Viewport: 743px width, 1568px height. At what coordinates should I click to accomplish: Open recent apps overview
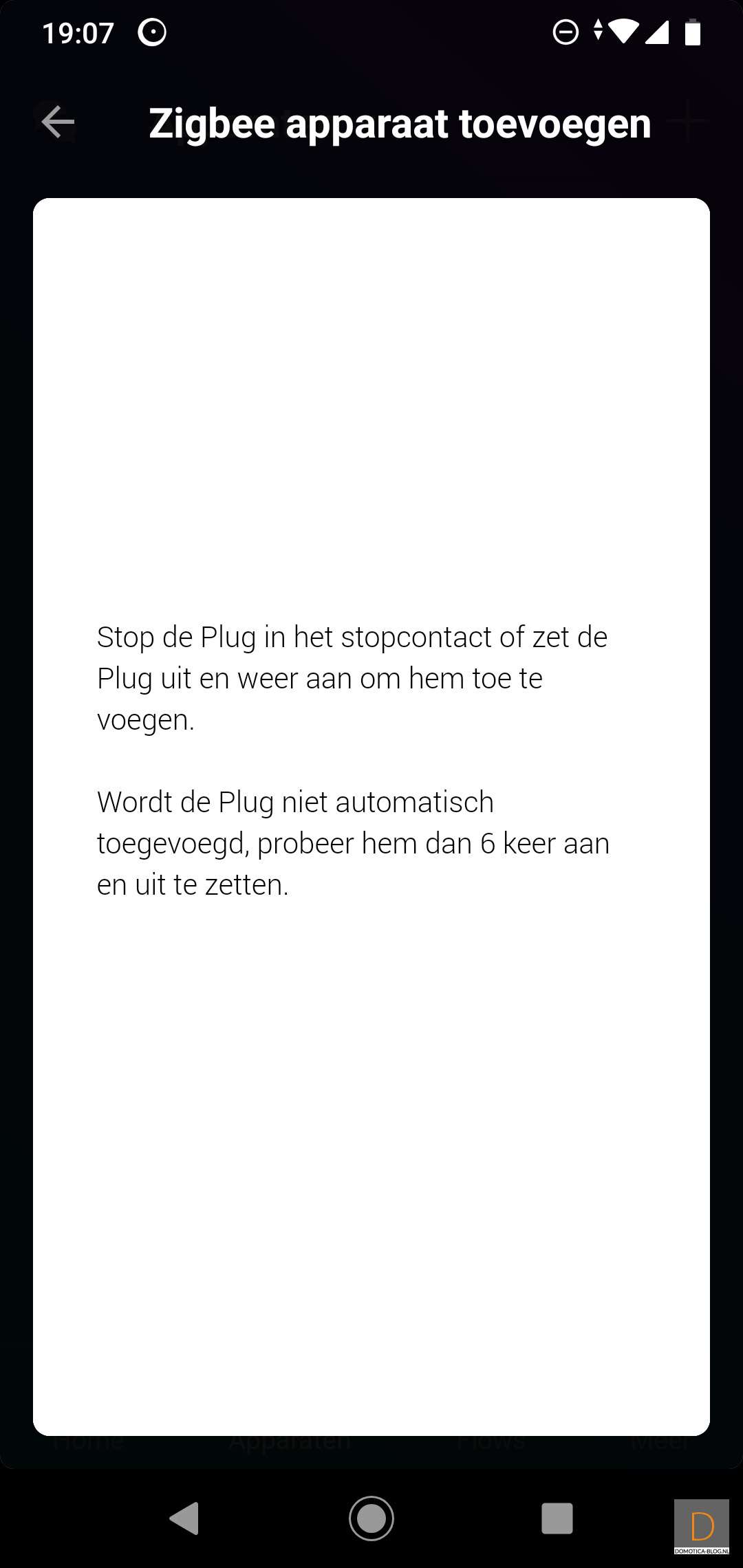pyautogui.click(x=557, y=1518)
